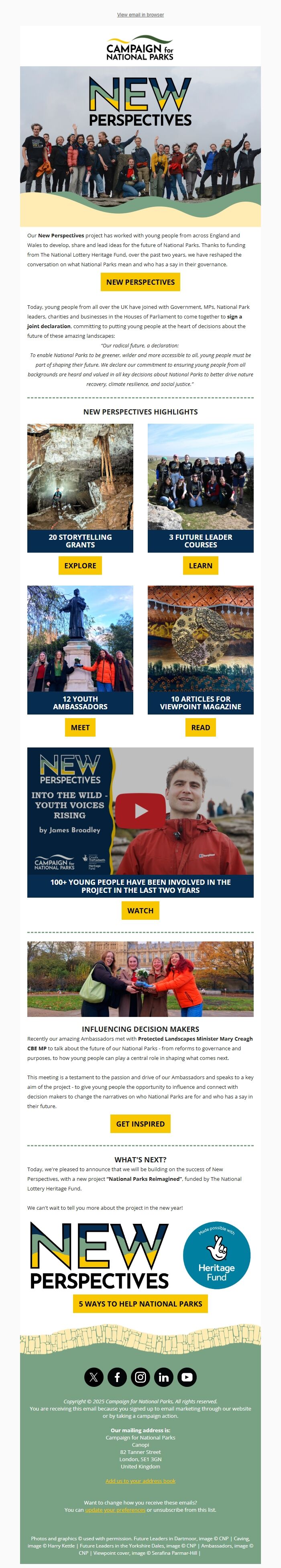281x1568 pixels.
Task: Tap the WATCH button
Action: coord(140,911)
